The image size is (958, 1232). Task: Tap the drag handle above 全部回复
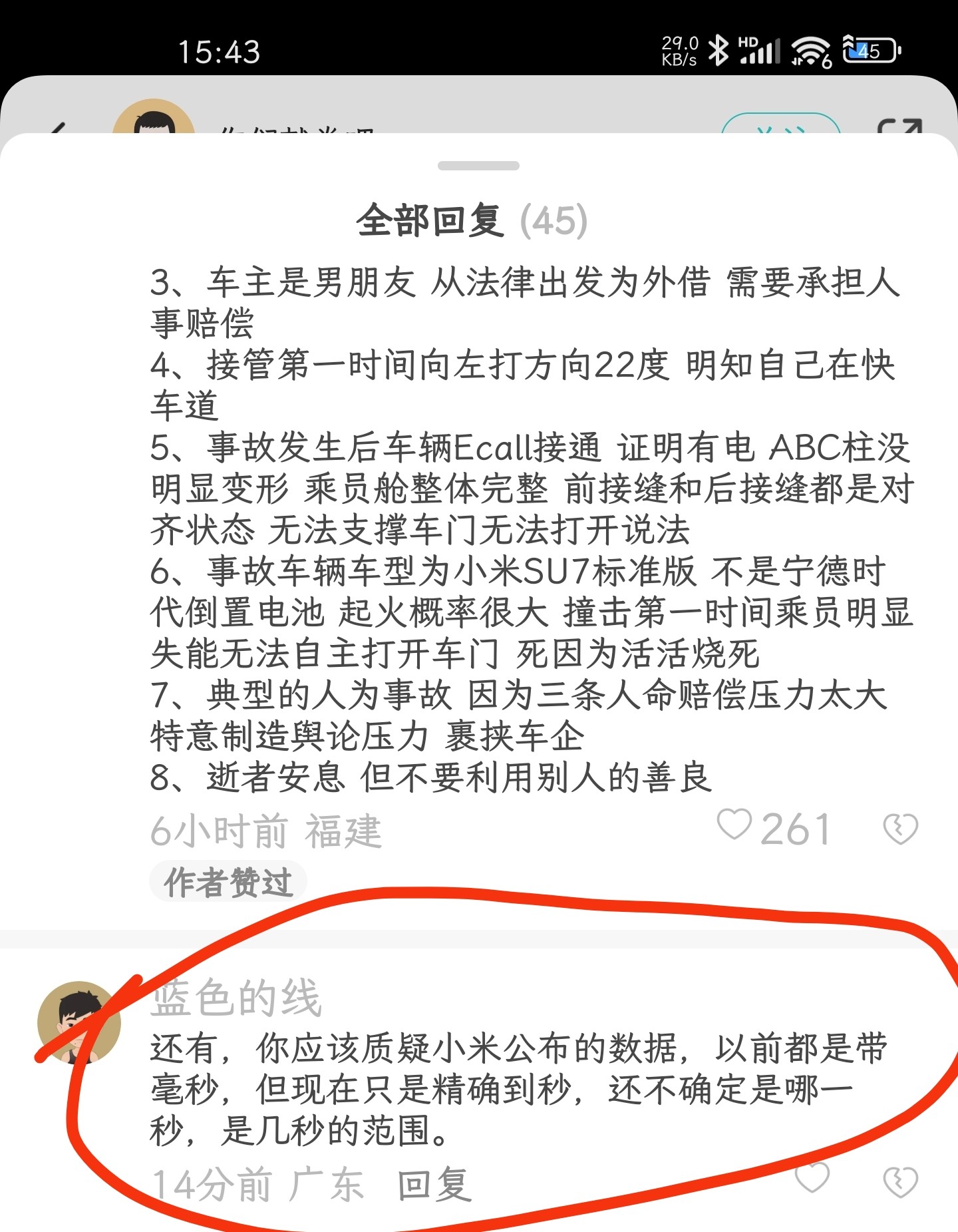tap(478, 165)
